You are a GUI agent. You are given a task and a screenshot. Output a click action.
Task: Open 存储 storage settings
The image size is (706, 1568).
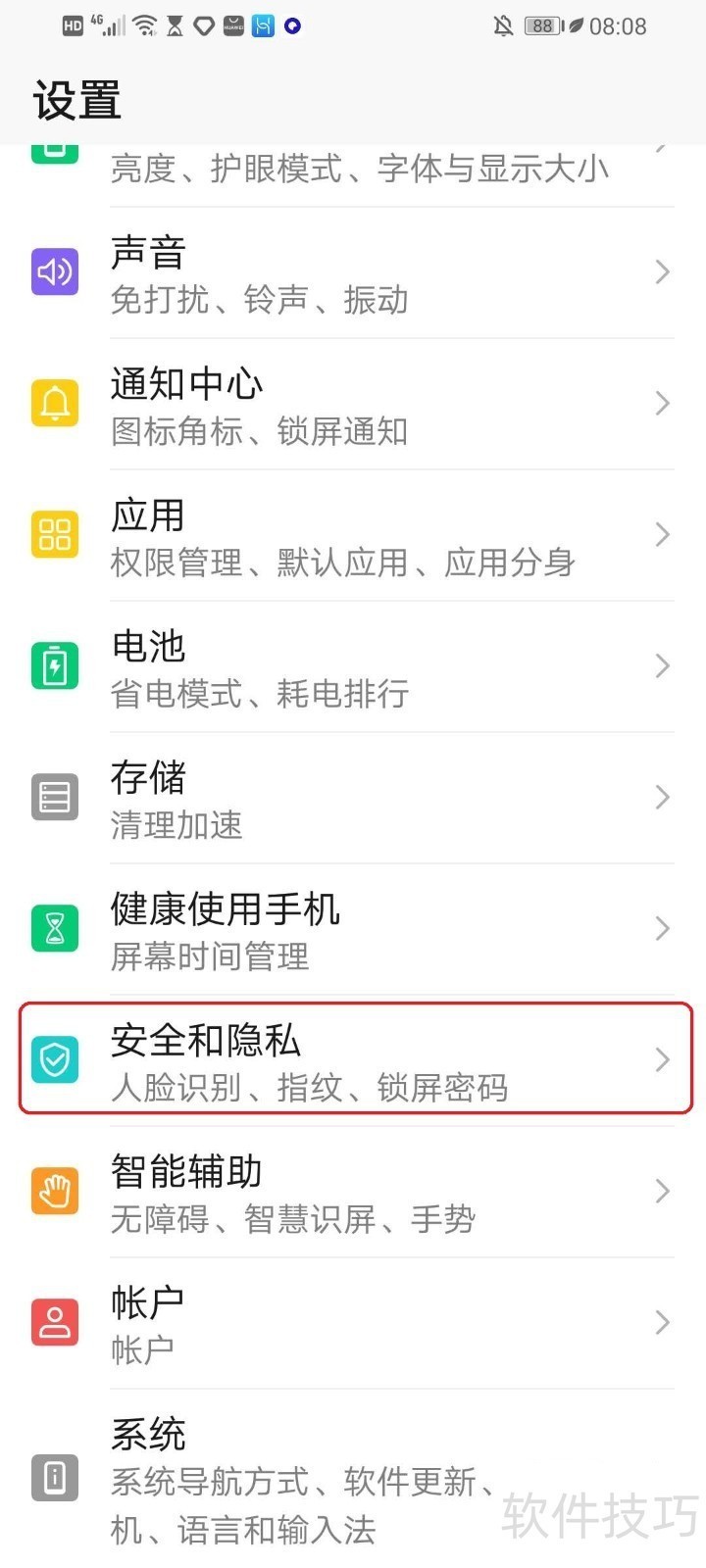point(353,799)
